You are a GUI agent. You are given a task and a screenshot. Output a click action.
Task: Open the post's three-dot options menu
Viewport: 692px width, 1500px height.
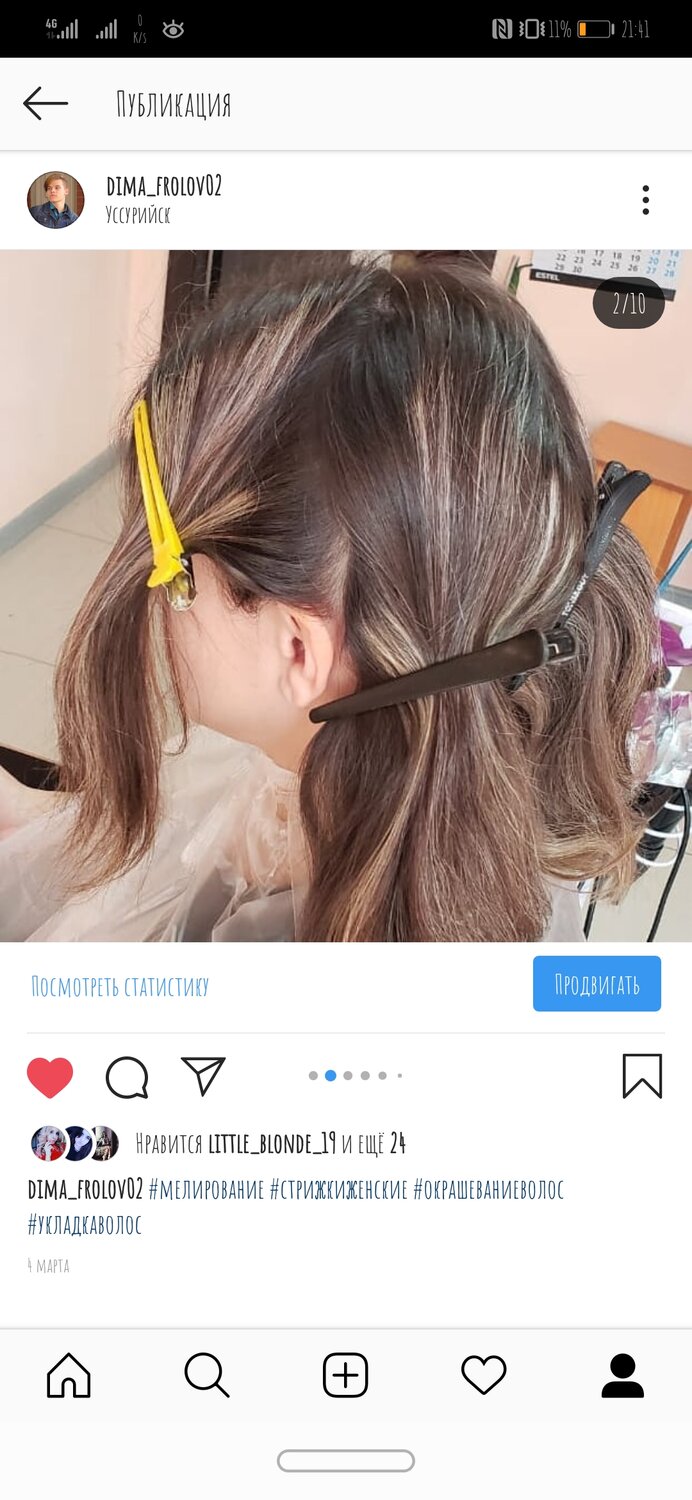646,200
